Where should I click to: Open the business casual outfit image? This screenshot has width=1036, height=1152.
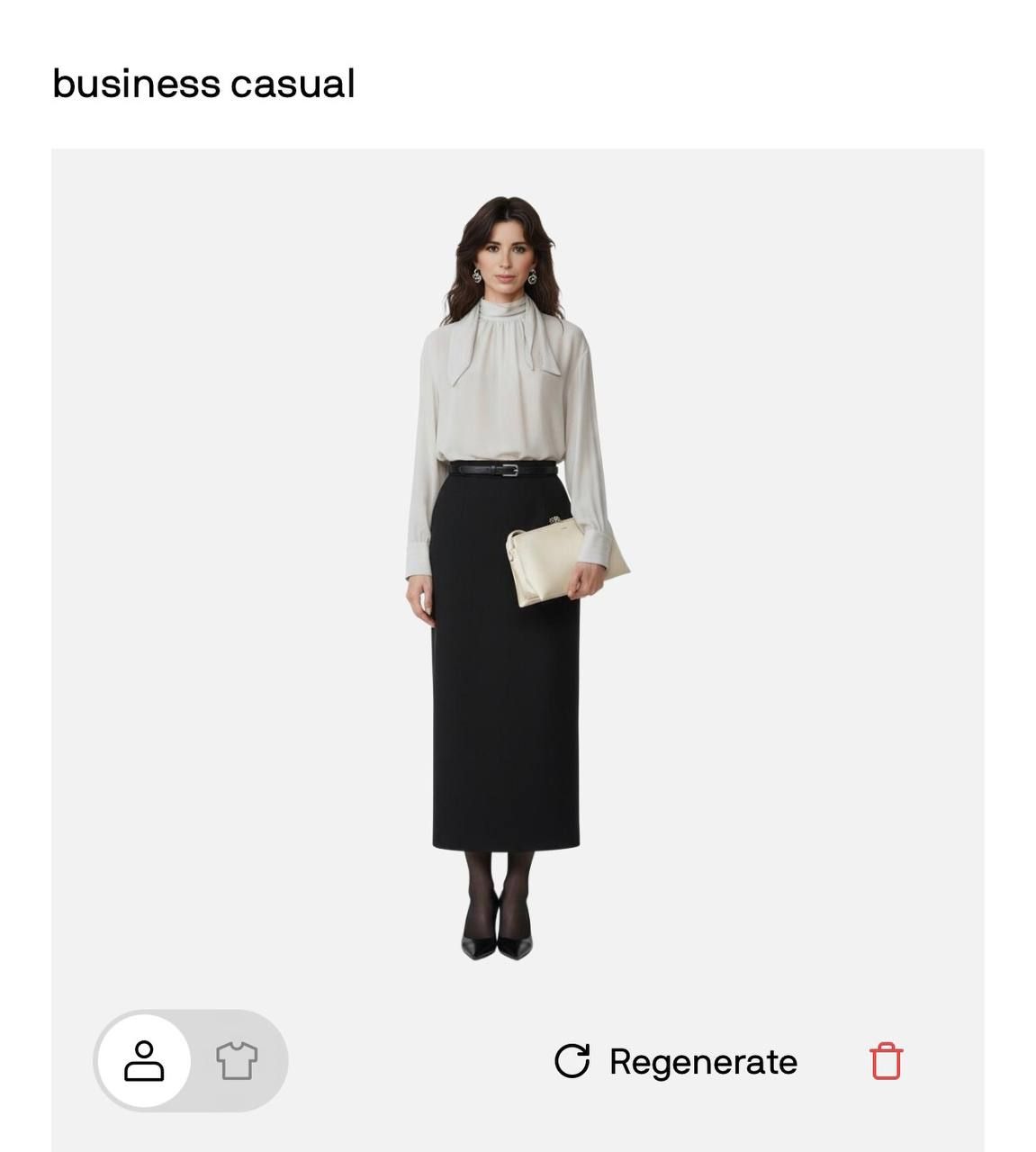(517, 576)
